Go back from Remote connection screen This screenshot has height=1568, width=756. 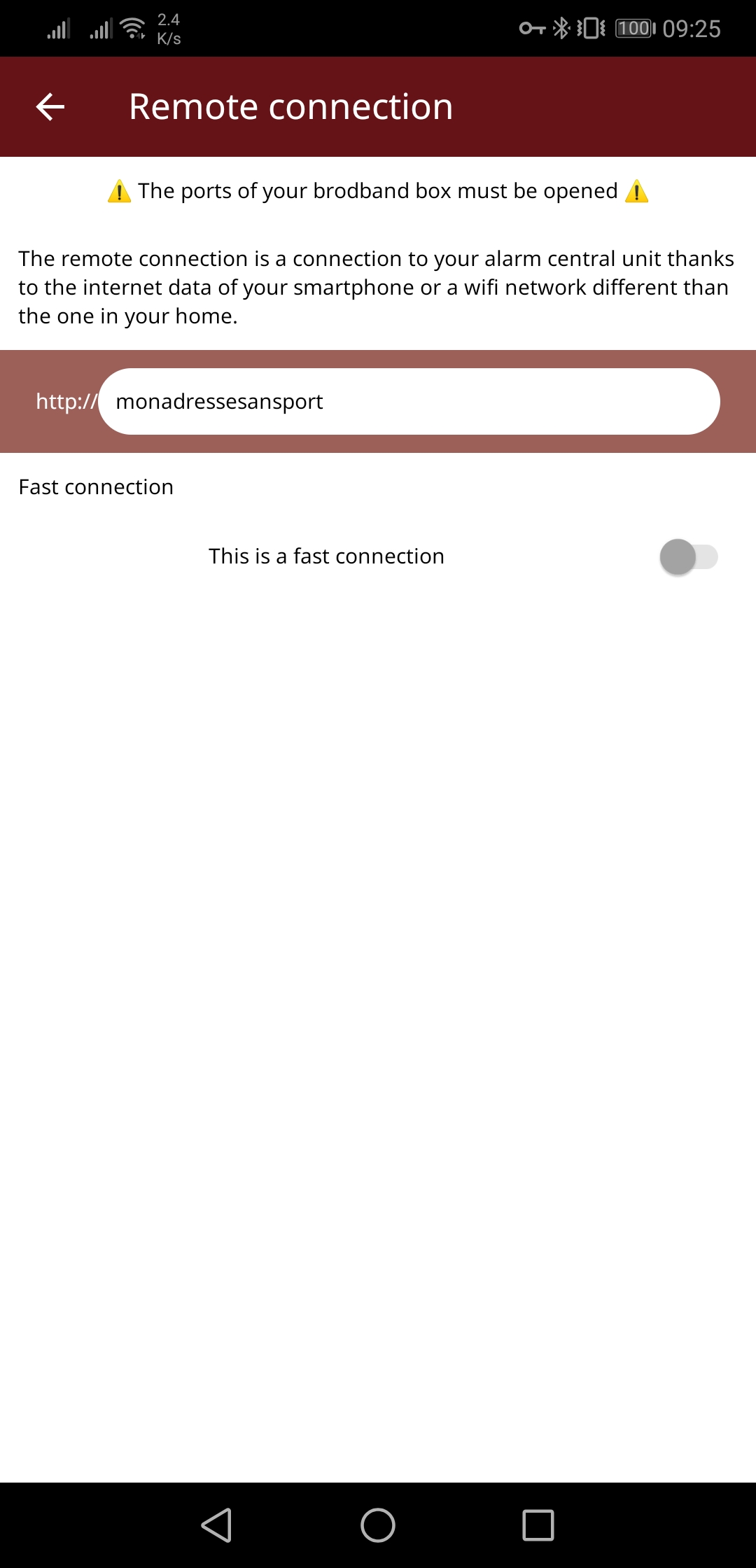coord(50,107)
